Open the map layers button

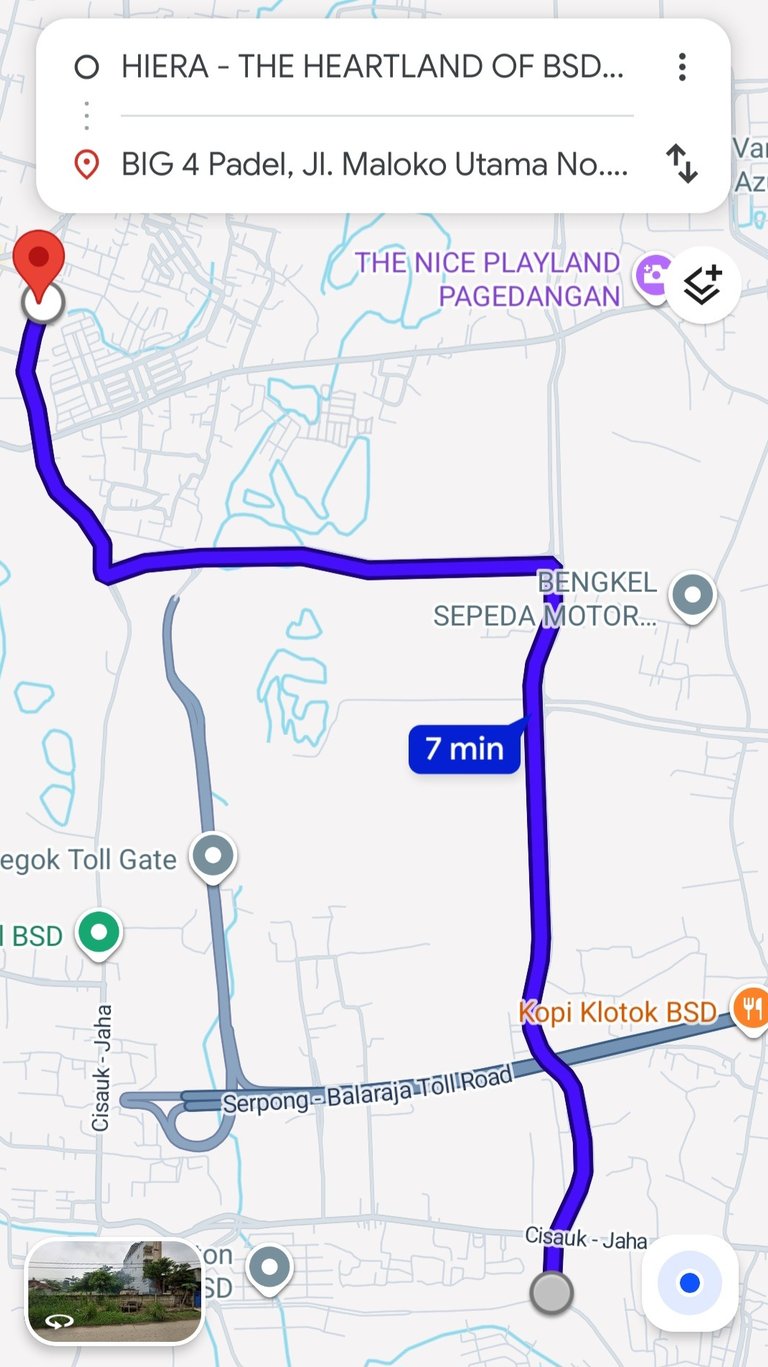(703, 285)
